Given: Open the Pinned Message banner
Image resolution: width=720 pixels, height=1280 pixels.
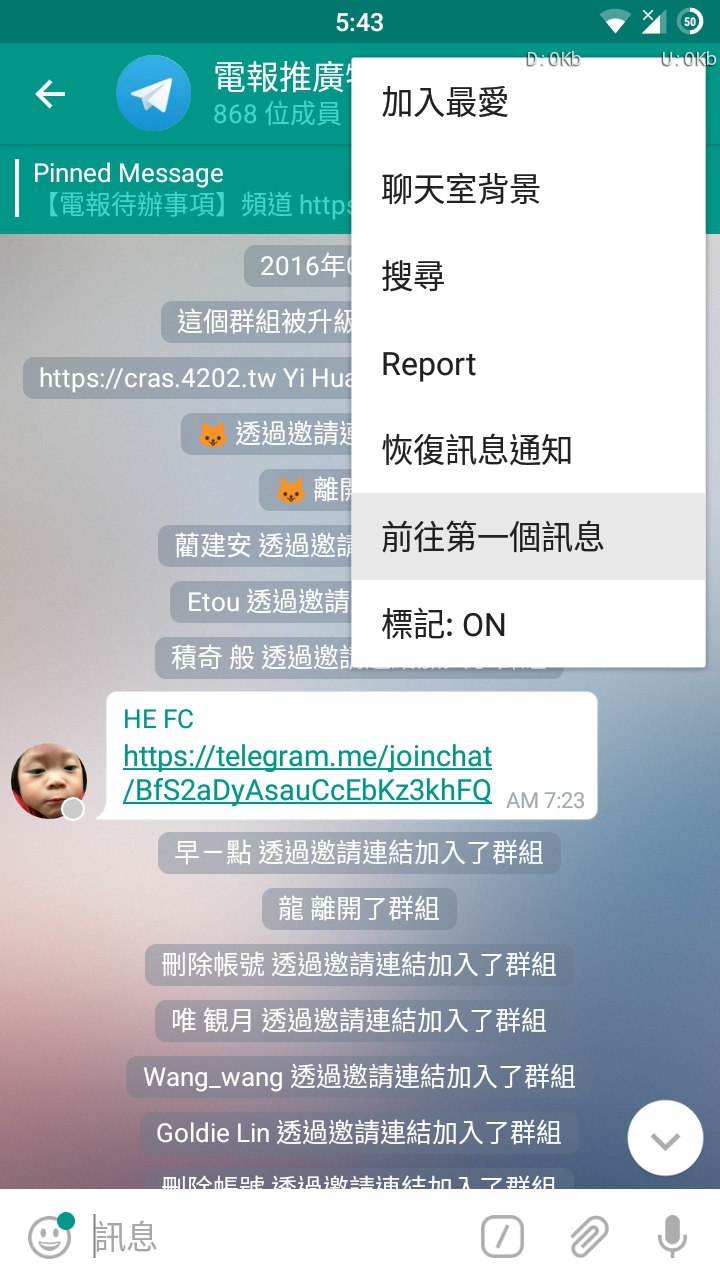Looking at the screenshot, I should 180,188.
